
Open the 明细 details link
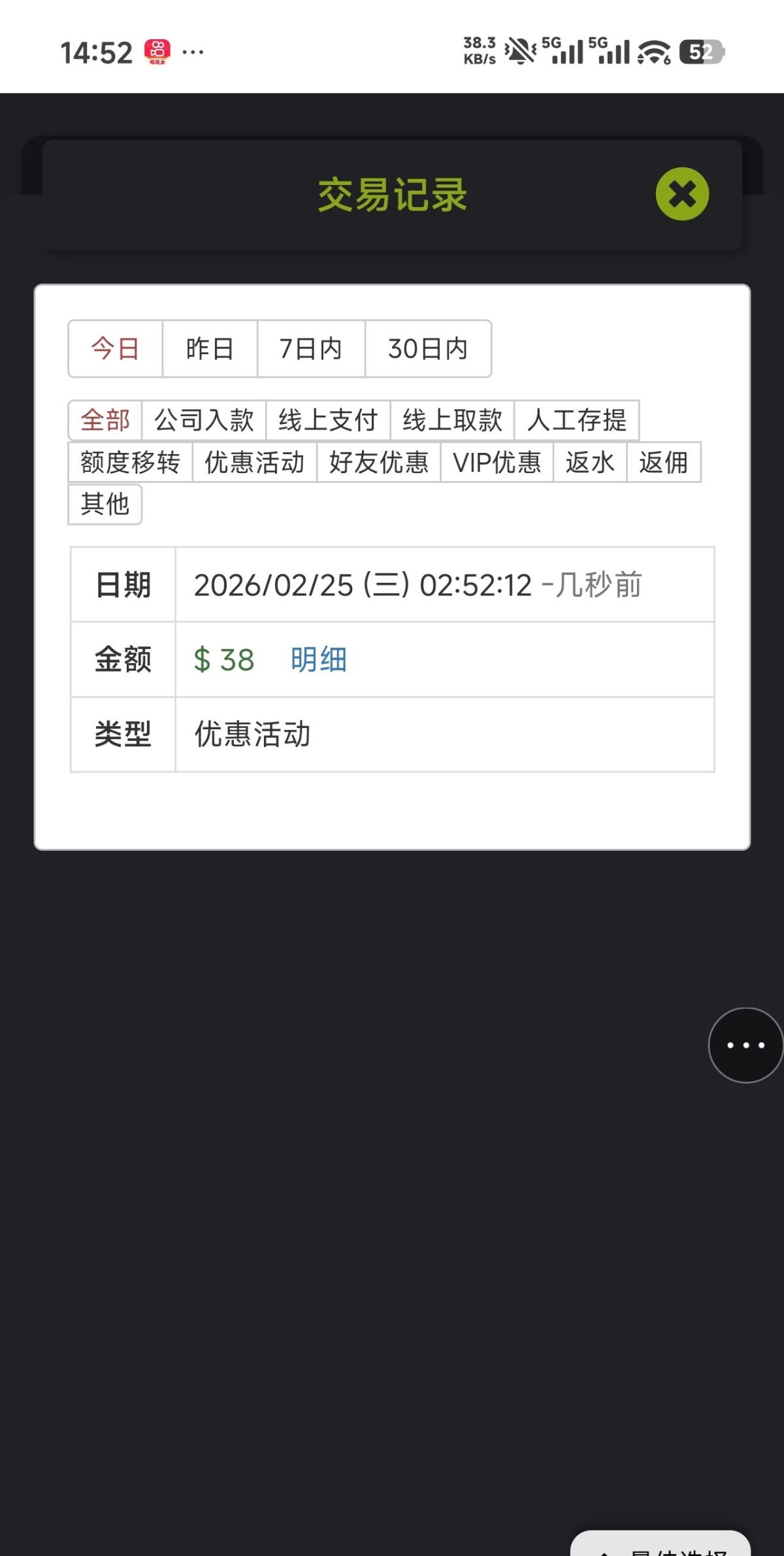[319, 659]
